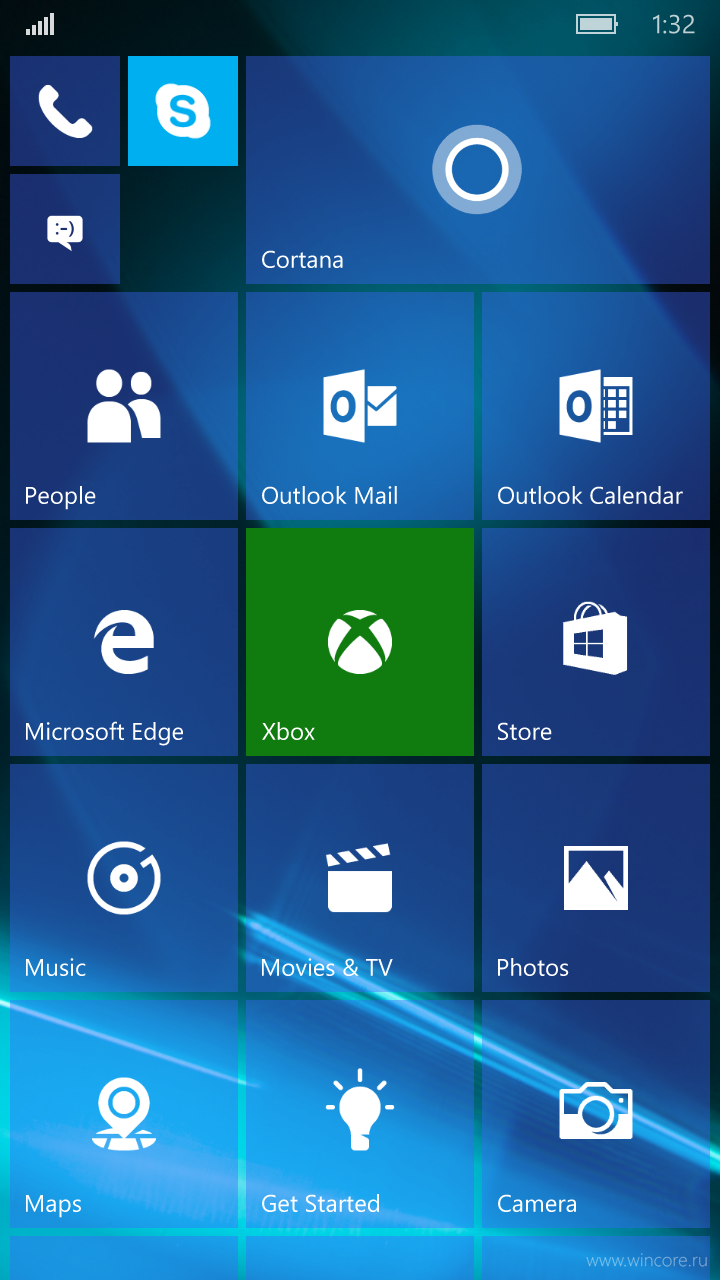Screen dimensions: 720x1280
Task: Open the Messaging tile
Action: coord(65,229)
